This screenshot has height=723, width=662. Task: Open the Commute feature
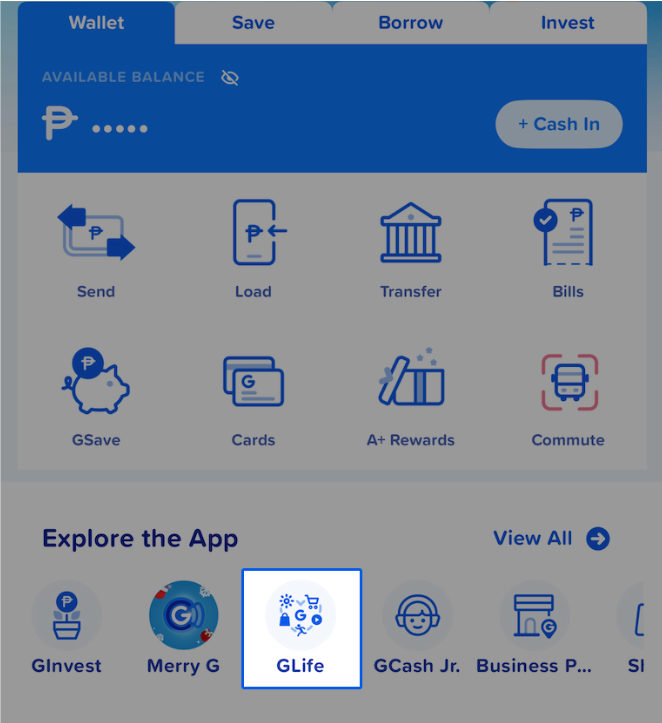click(x=567, y=397)
